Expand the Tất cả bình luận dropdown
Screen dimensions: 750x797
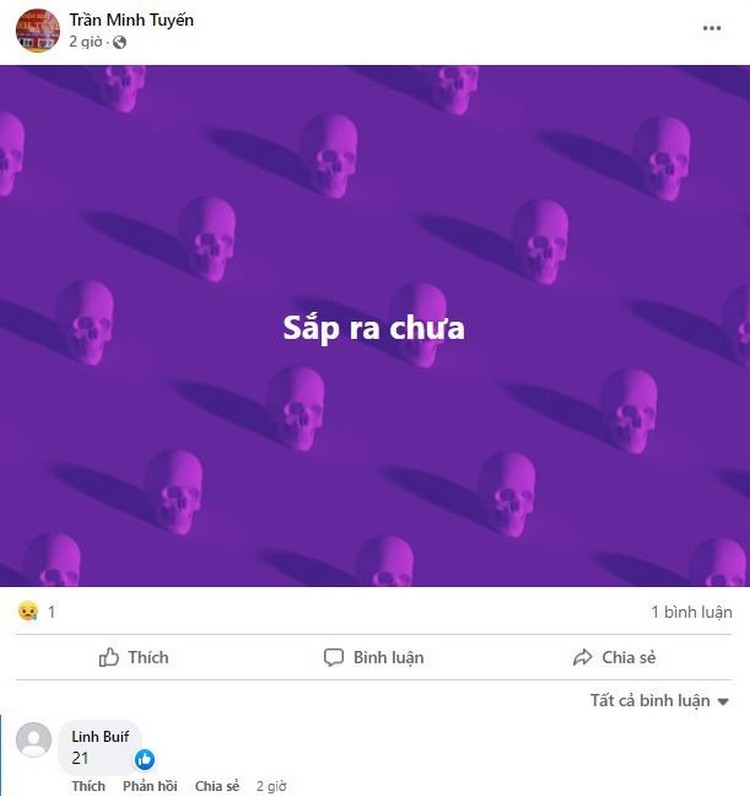coord(660,701)
